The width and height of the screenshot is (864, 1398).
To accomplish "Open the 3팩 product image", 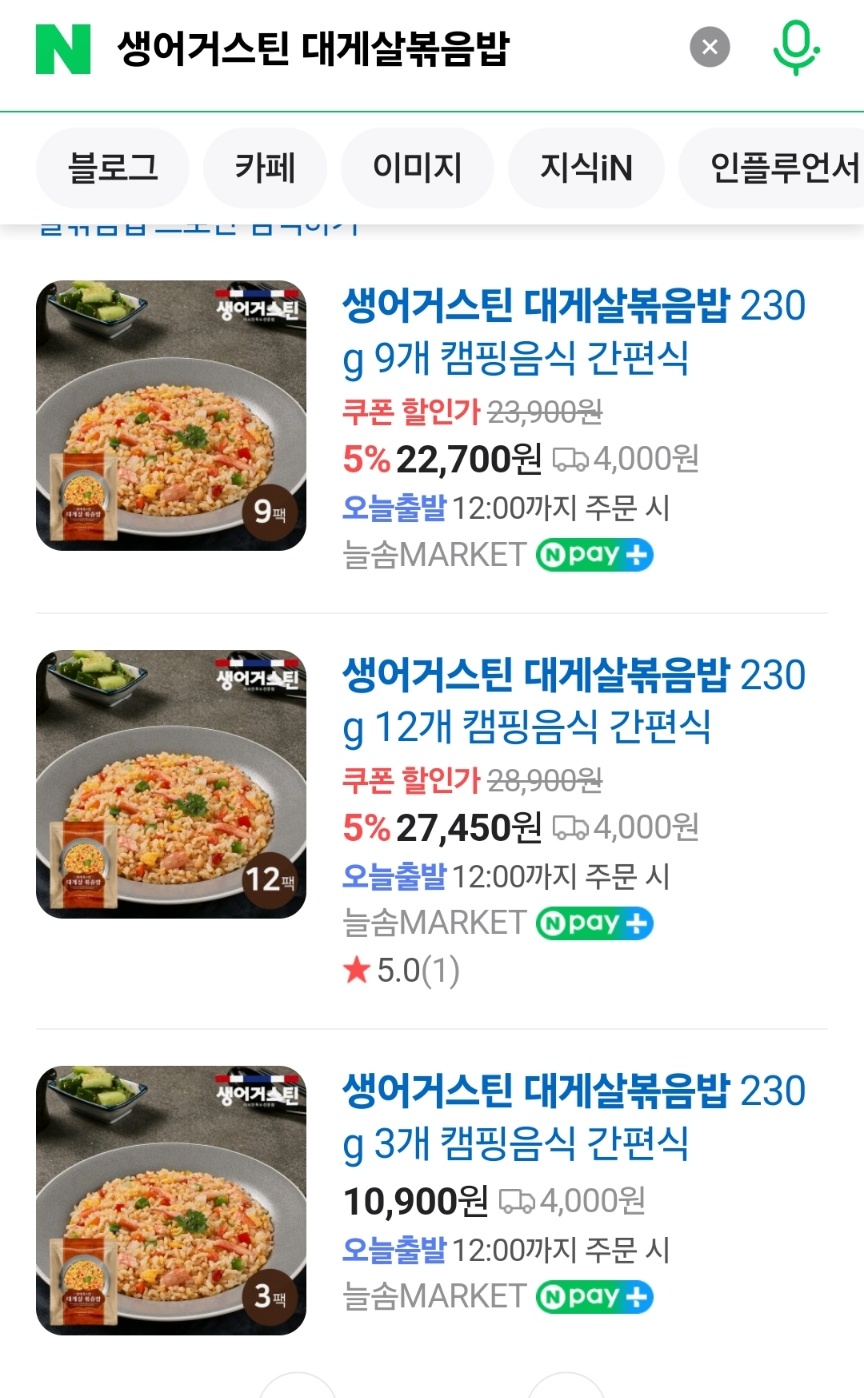I will [171, 1200].
